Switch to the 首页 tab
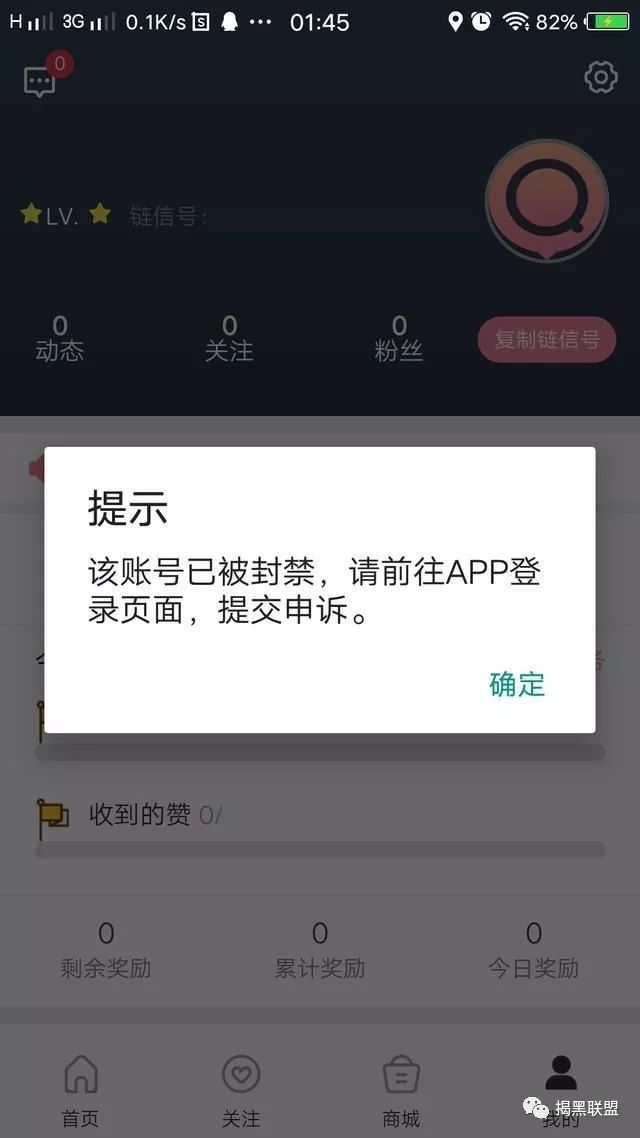Screen dimensions: 640x1138 coord(81,1090)
